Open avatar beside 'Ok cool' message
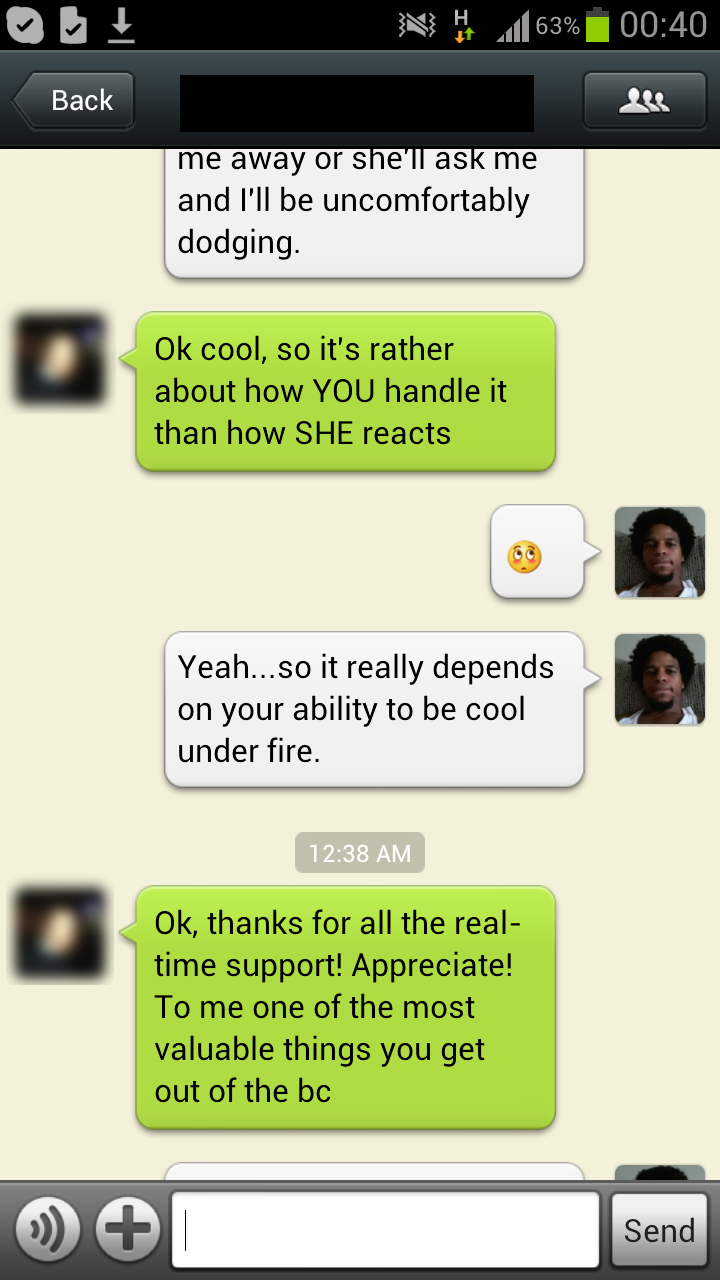Screen dimensions: 720x1280 point(60,360)
